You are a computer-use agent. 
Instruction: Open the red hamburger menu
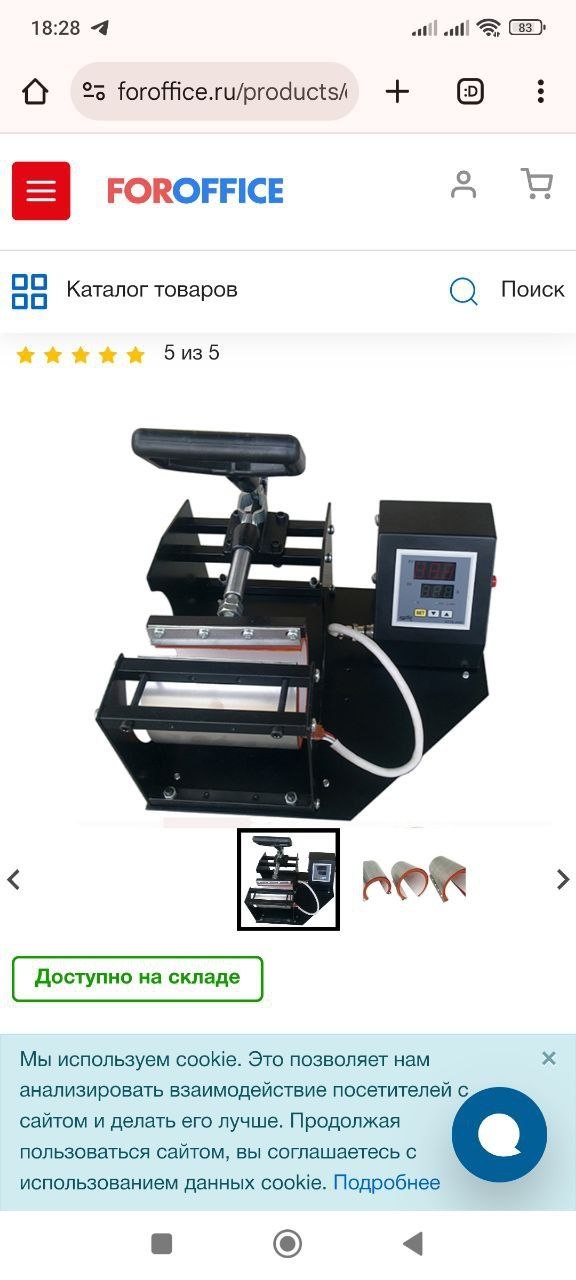click(x=41, y=190)
